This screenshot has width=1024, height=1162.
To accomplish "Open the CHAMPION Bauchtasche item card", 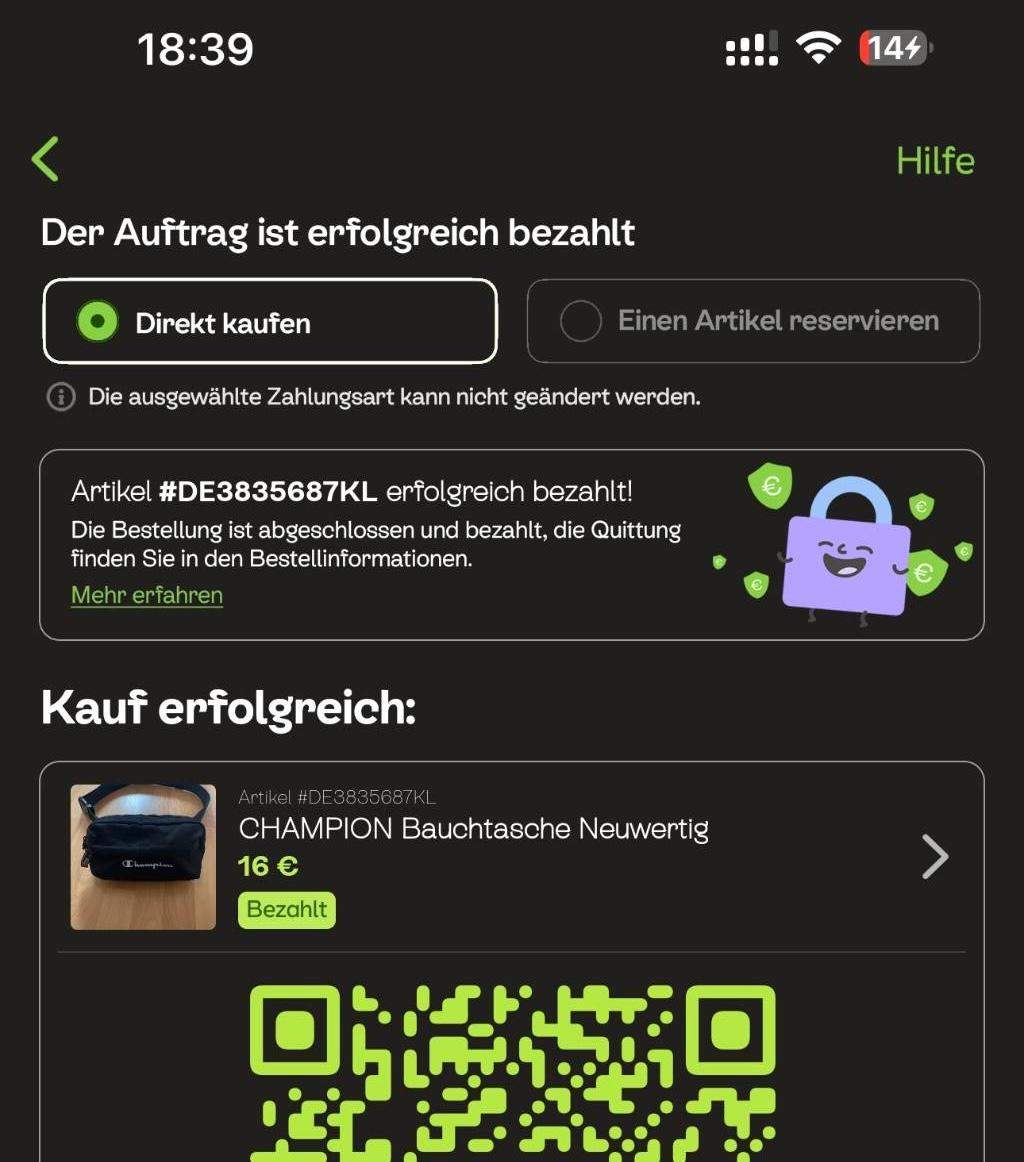I will [512, 856].
